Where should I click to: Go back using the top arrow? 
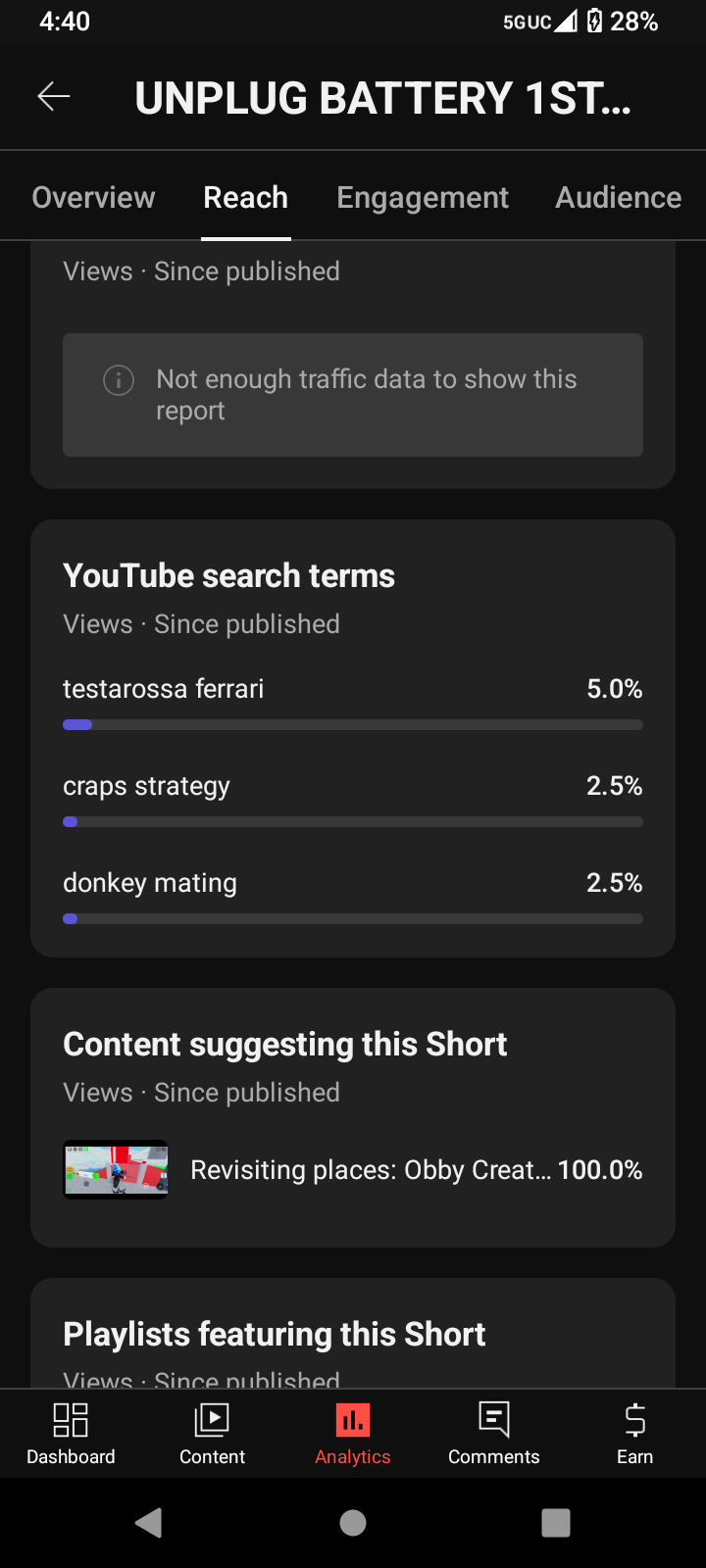[x=54, y=96]
